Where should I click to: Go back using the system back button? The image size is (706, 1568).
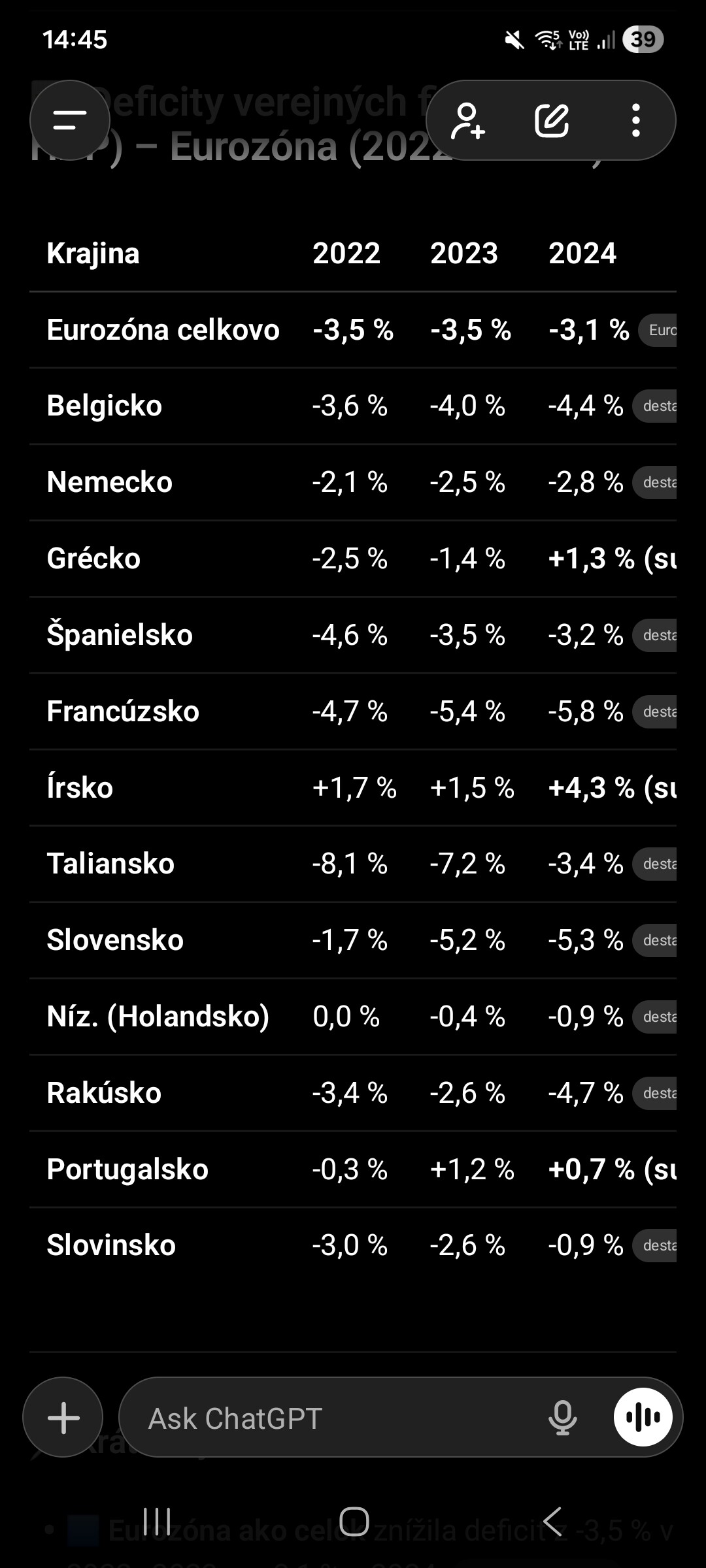point(553,1522)
